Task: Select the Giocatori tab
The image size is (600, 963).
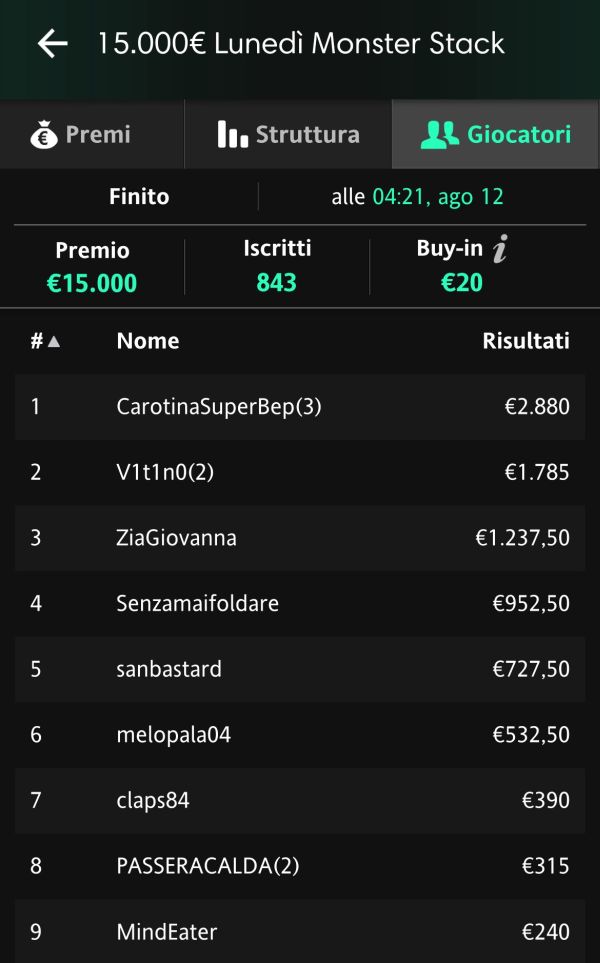Action: click(x=495, y=135)
